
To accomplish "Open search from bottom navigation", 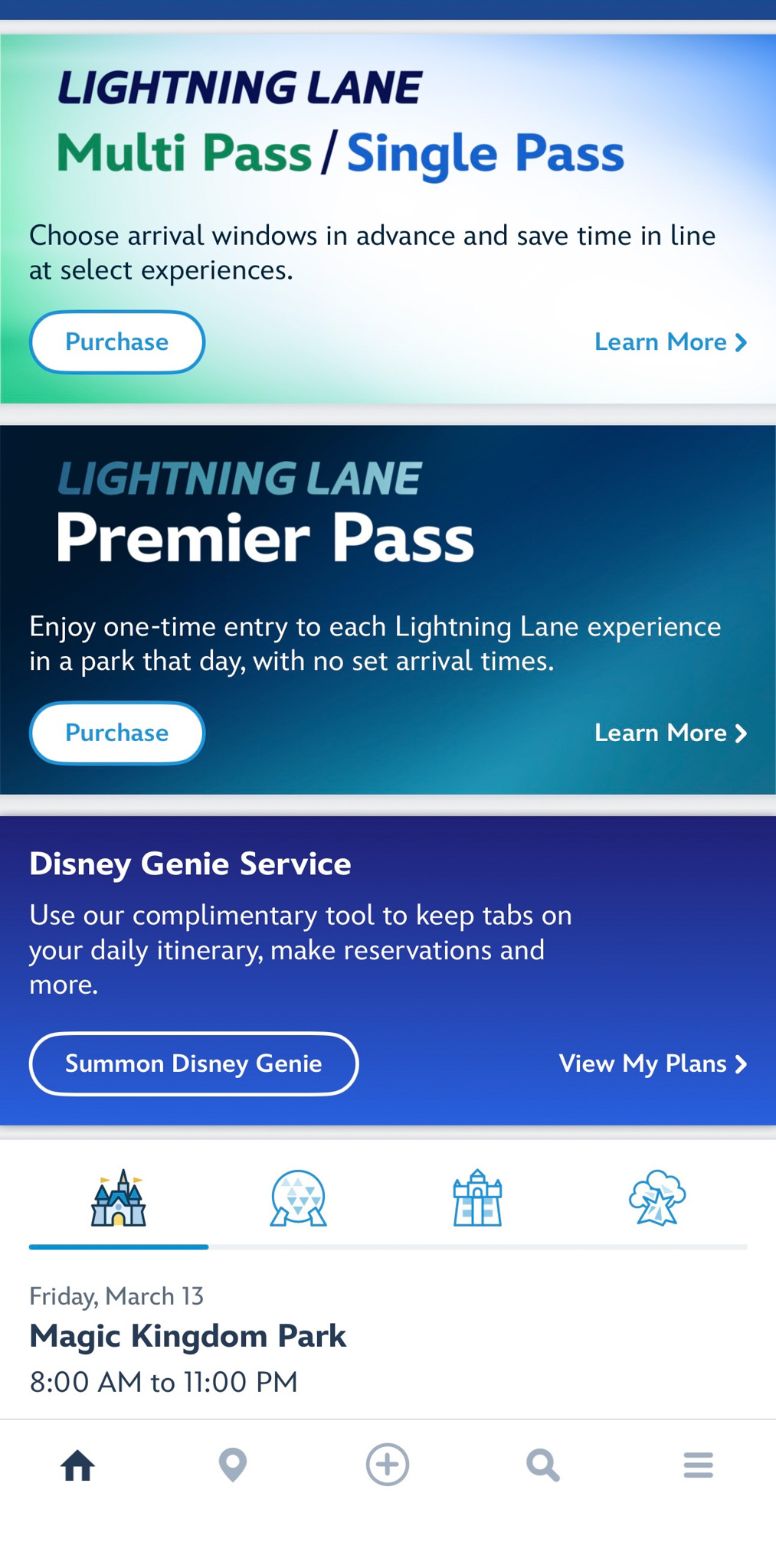I will click(542, 1465).
